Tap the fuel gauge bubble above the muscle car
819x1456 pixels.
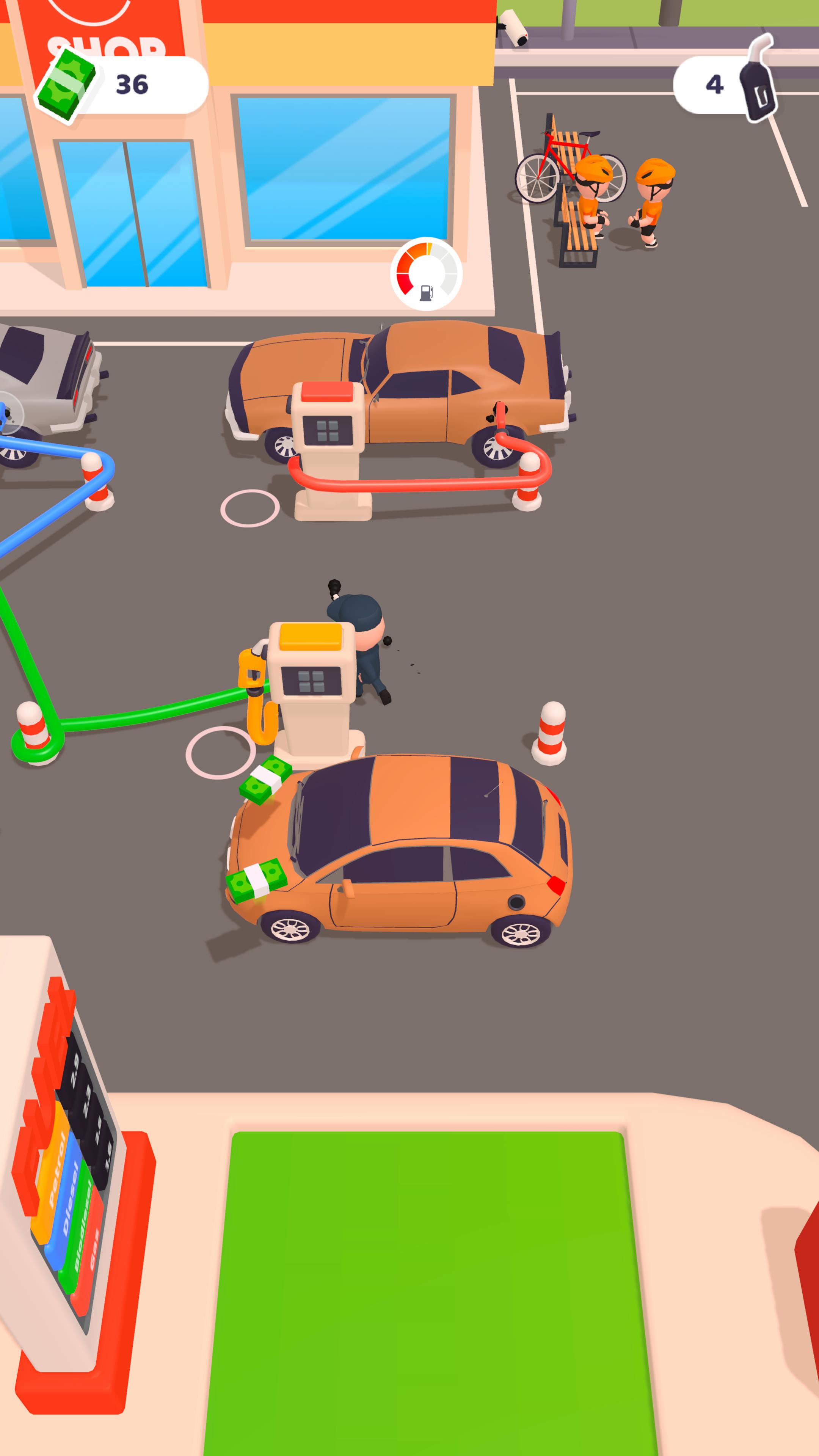pyautogui.click(x=426, y=274)
